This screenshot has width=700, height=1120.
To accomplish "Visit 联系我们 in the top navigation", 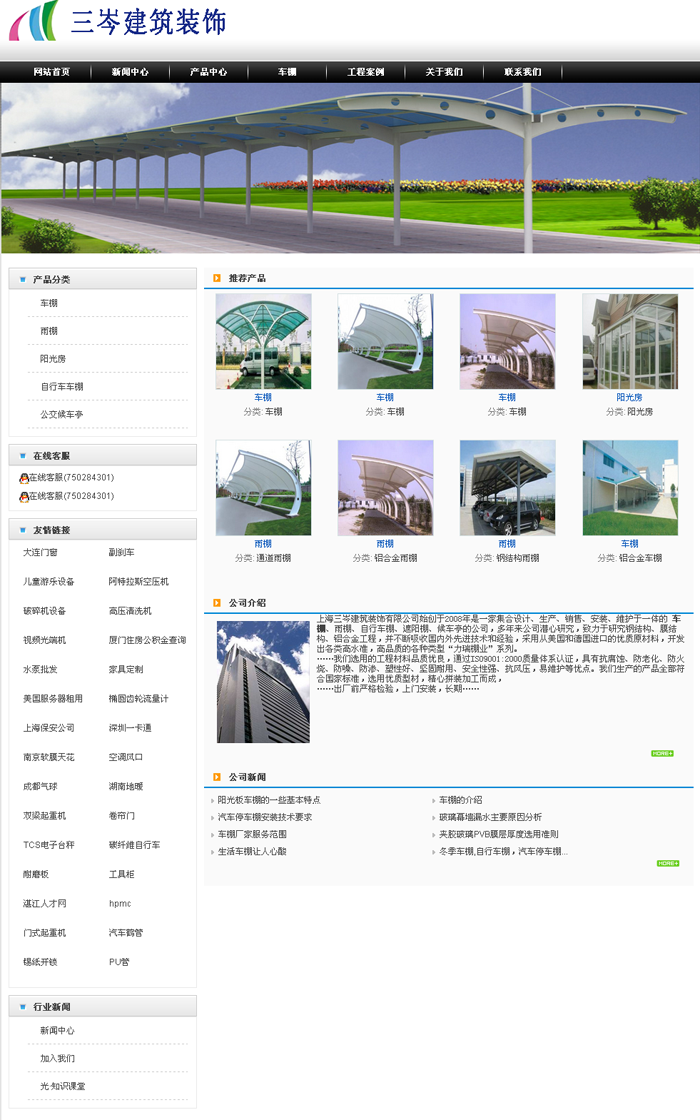I will pos(522,72).
